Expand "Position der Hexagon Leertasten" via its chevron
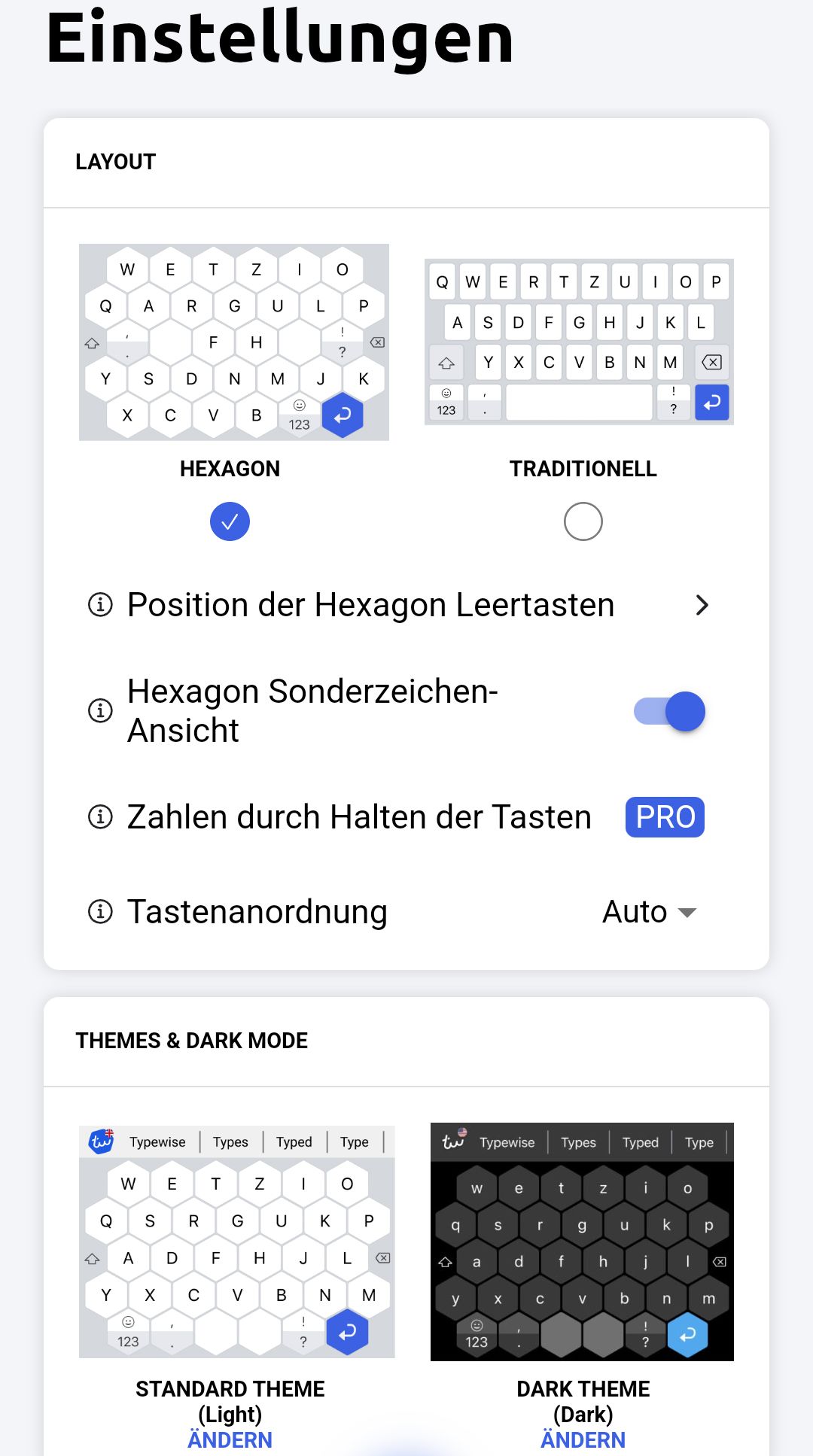The height and width of the screenshot is (1456, 813). 703,605
